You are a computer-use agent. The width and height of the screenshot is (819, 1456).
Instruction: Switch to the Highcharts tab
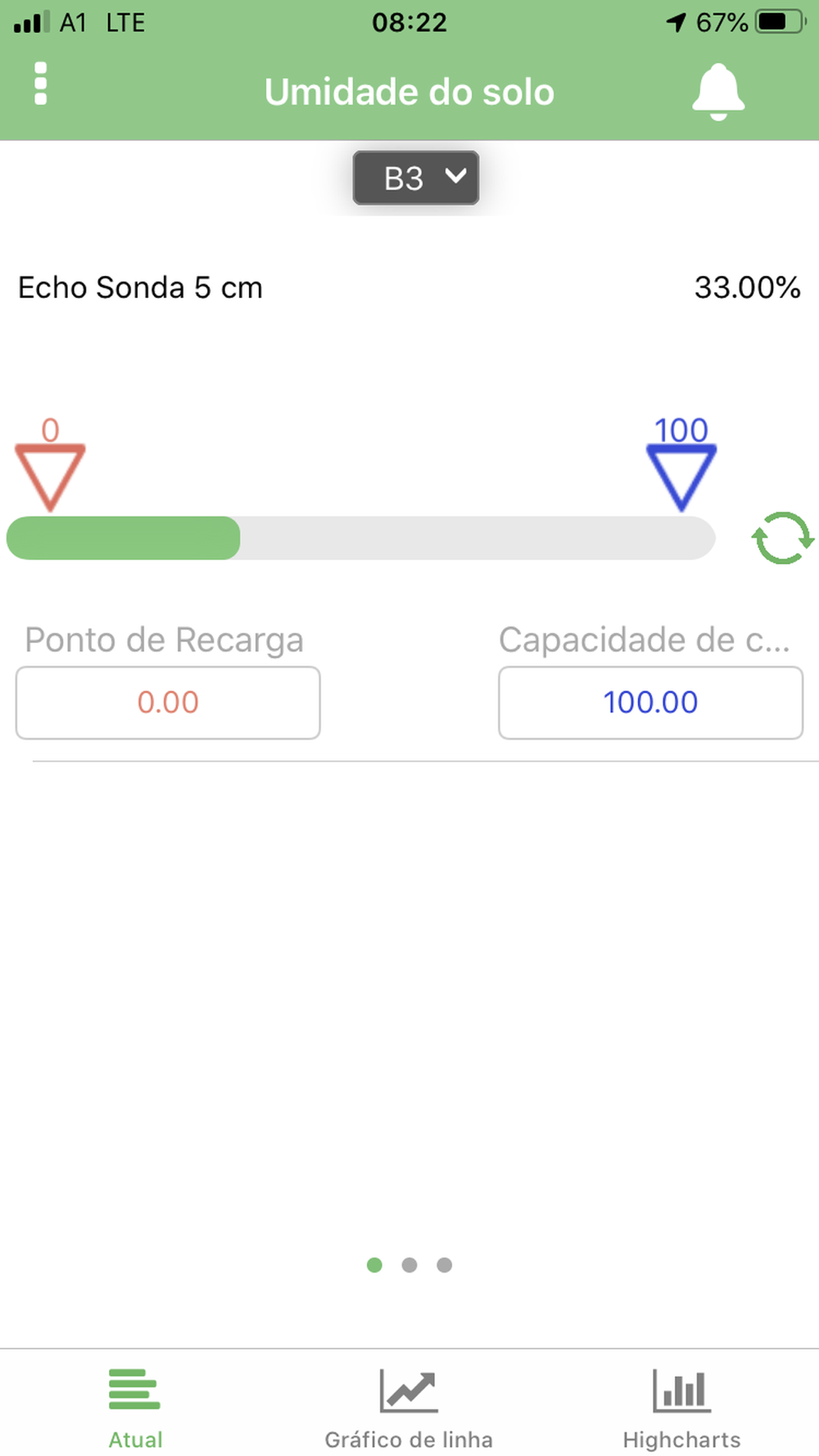(x=681, y=1408)
